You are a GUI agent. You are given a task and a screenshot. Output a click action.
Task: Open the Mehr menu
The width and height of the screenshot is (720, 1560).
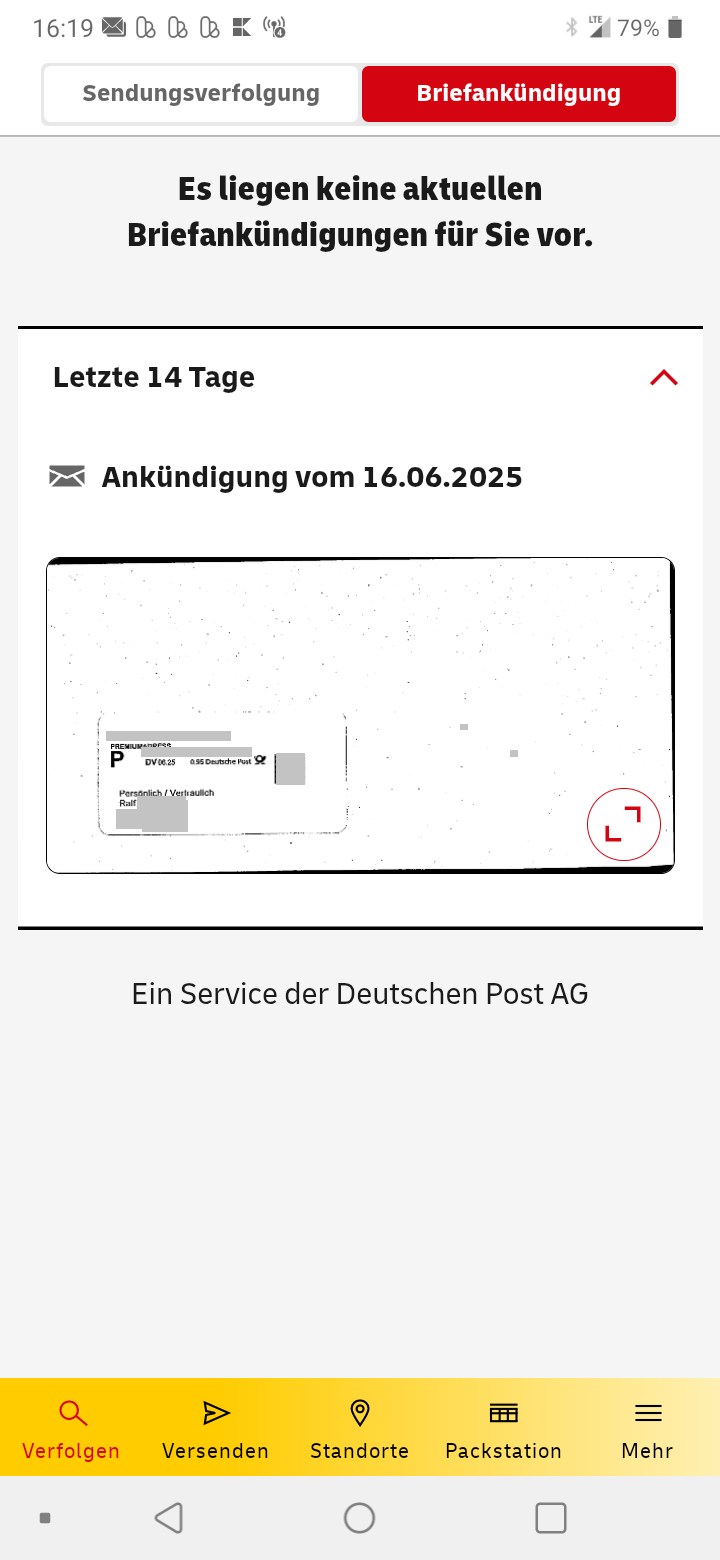(647, 1428)
